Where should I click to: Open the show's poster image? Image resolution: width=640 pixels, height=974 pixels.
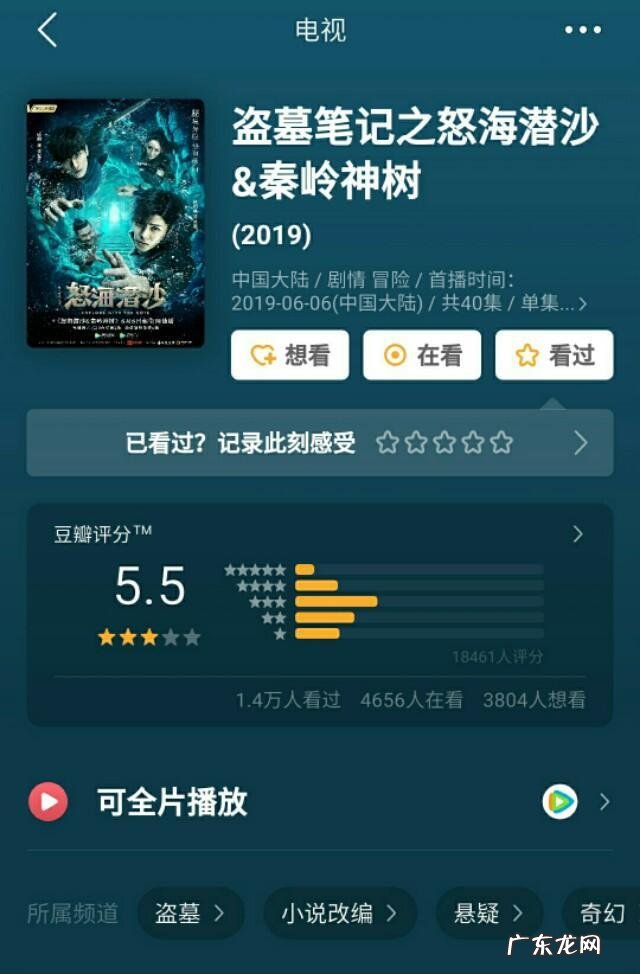115,223
